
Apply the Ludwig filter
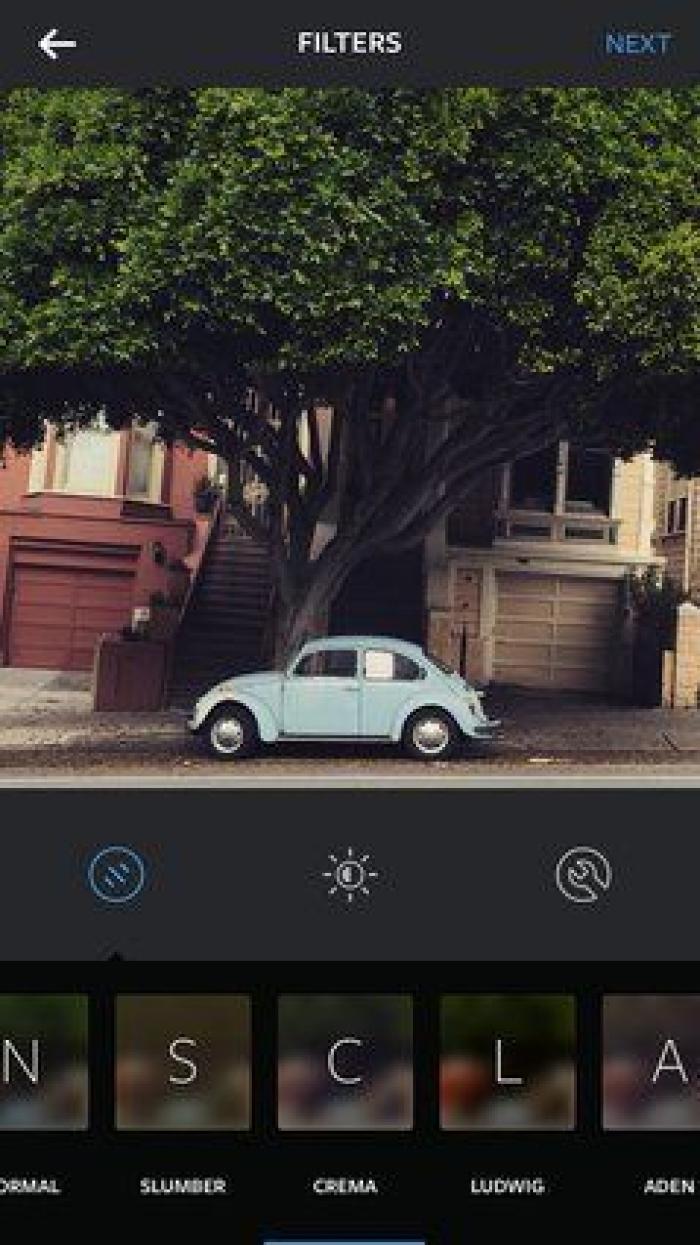pos(507,1062)
